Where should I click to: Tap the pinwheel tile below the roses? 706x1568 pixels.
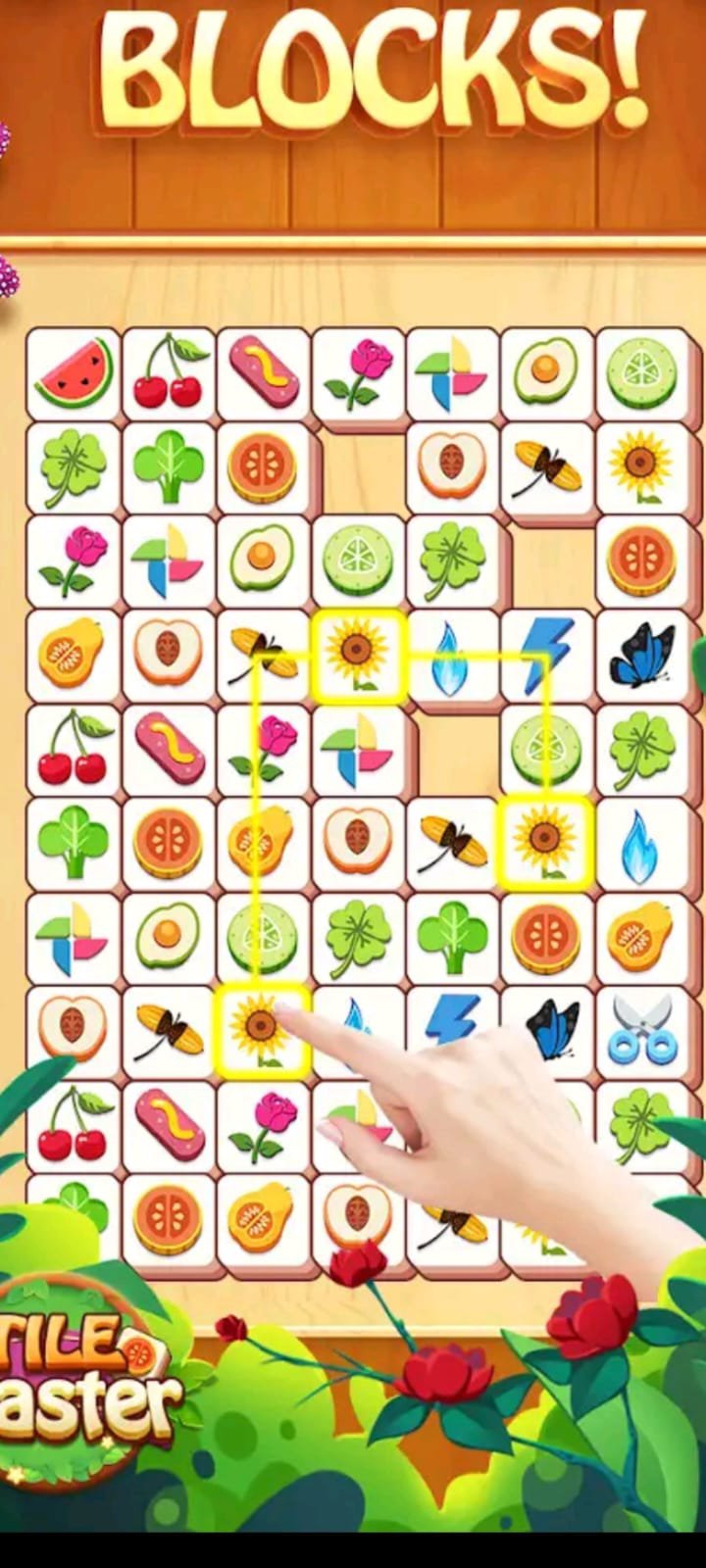357,748
